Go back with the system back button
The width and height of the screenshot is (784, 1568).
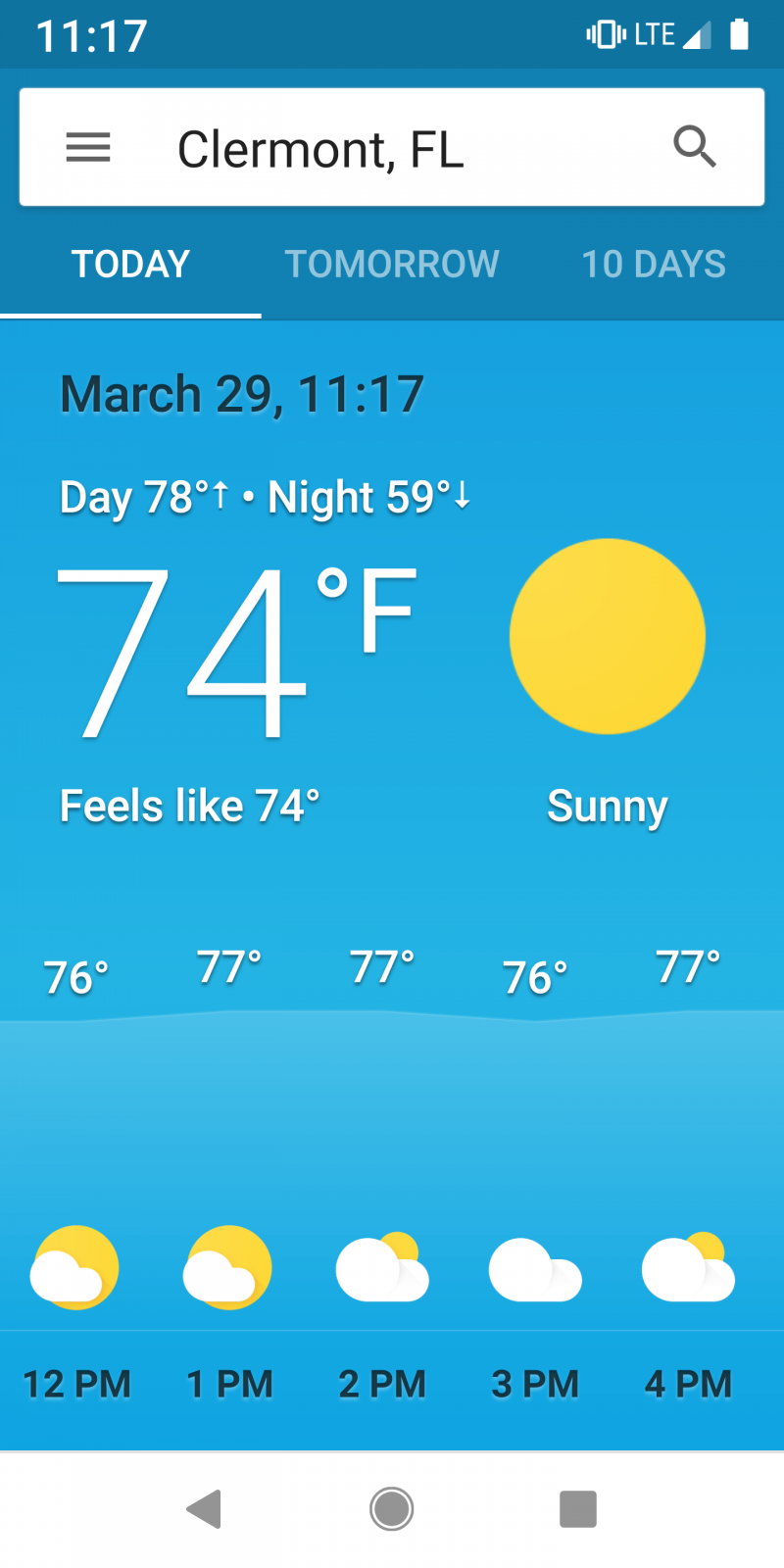(204, 1509)
